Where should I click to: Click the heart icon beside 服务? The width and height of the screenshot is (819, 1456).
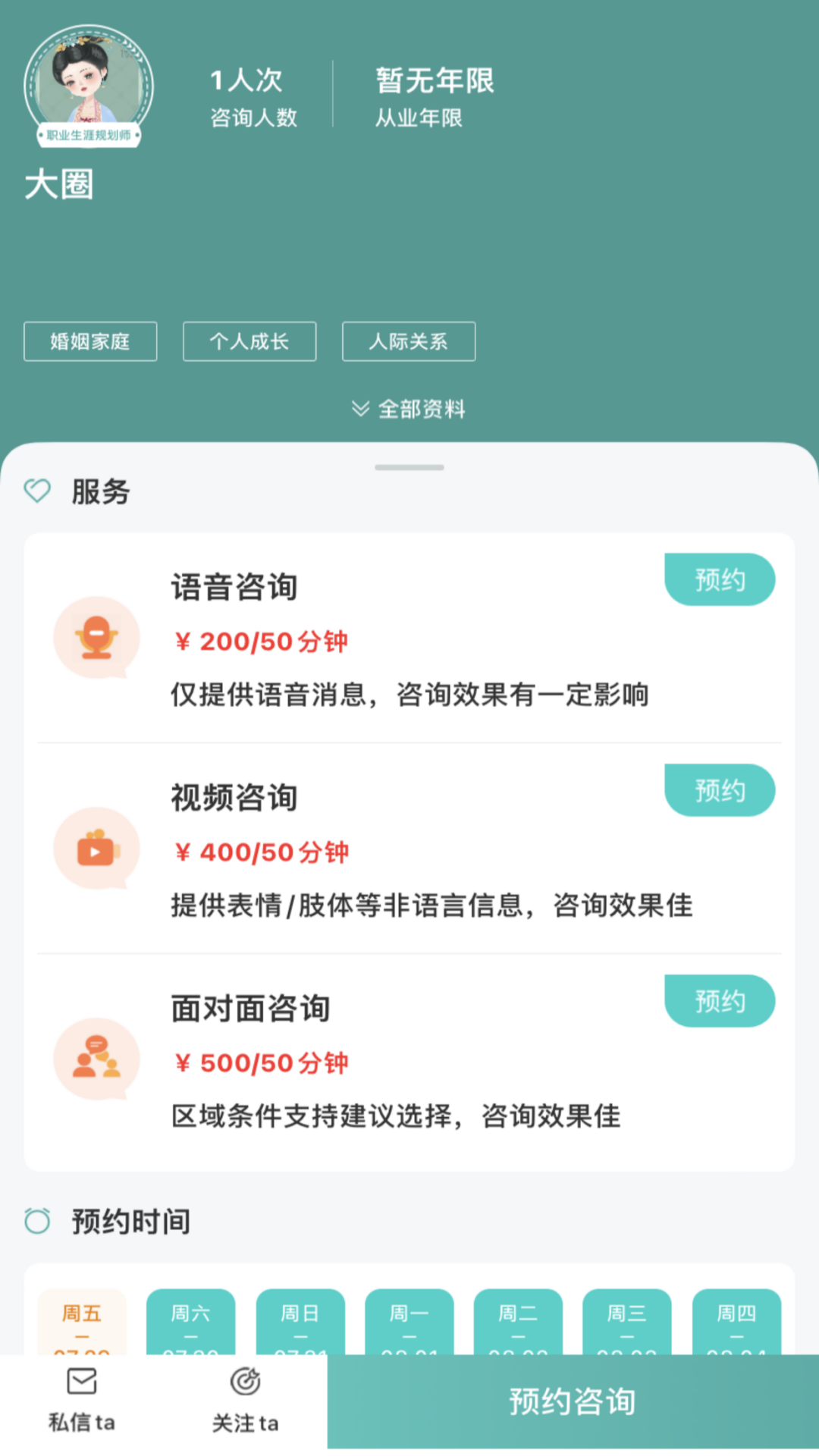[x=37, y=491]
